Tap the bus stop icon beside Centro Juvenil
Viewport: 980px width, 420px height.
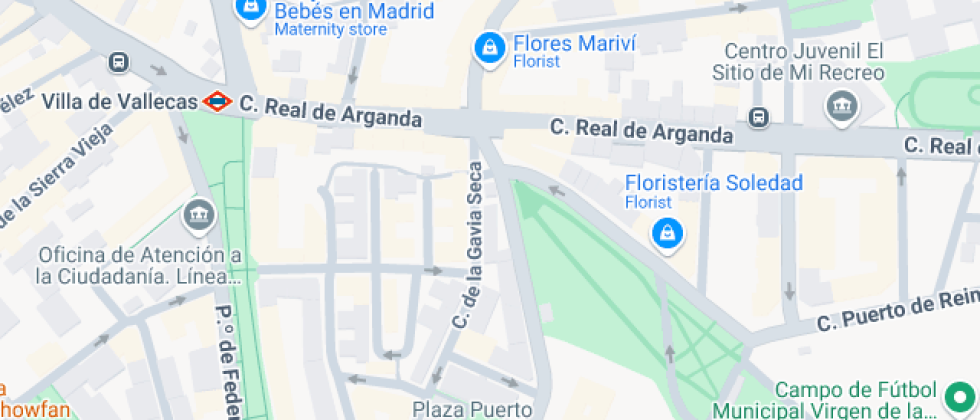759,117
